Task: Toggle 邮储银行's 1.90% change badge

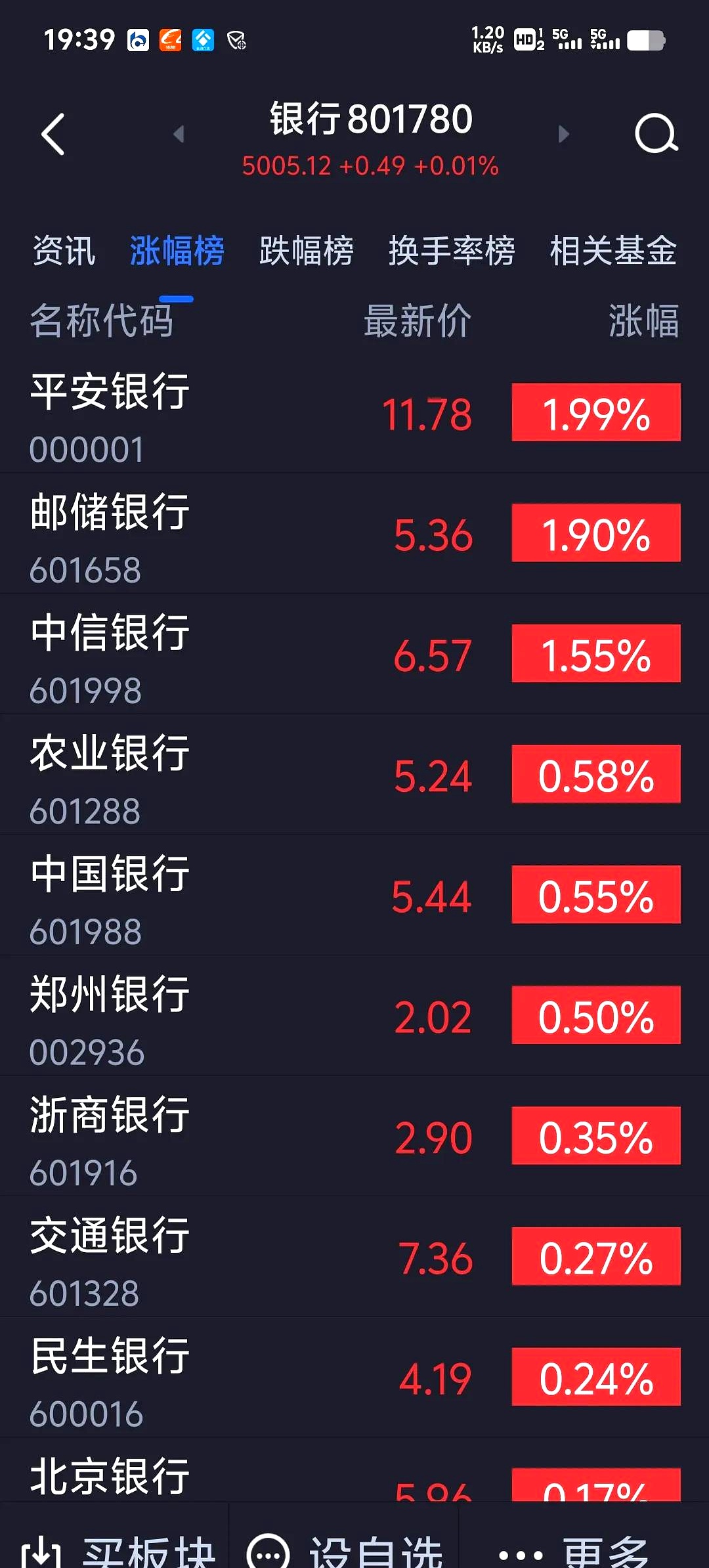Action: tap(595, 534)
